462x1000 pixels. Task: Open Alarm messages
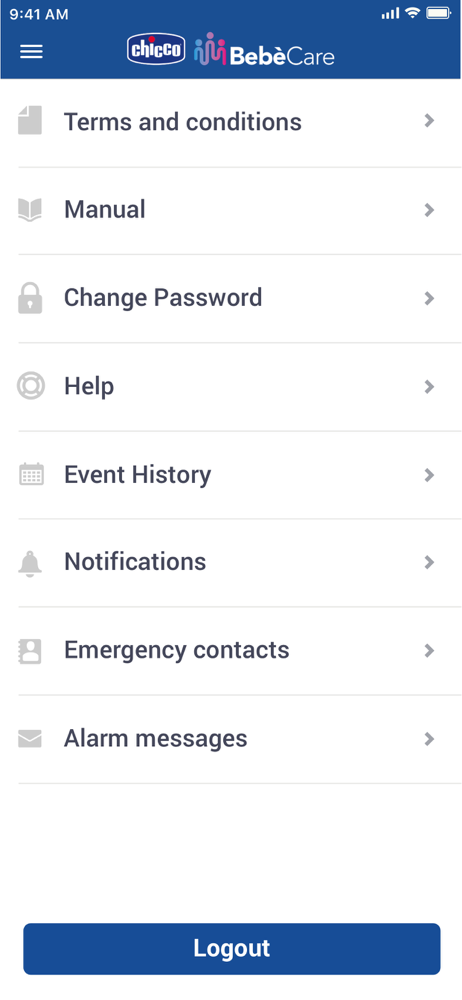pos(231,739)
